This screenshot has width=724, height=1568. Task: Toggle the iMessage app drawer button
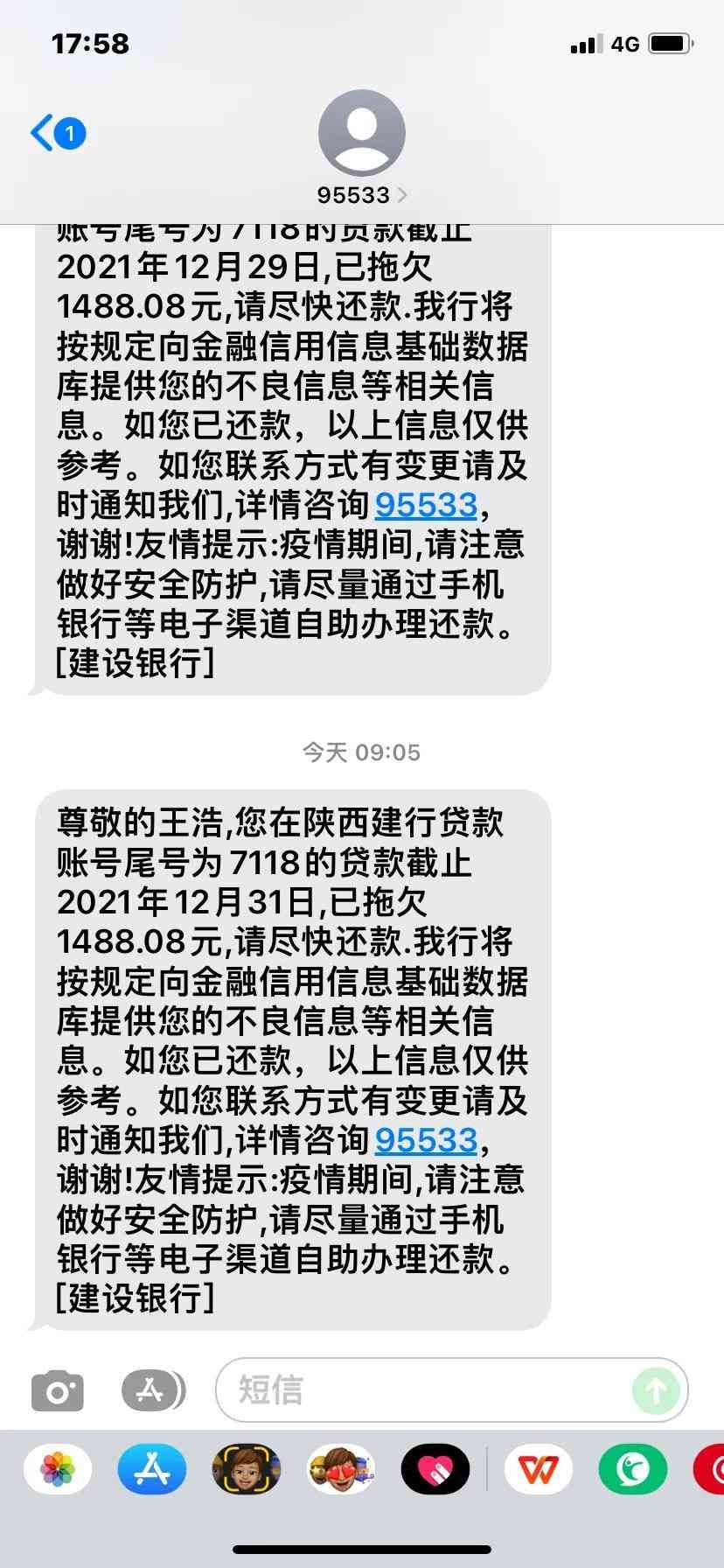[154, 1389]
